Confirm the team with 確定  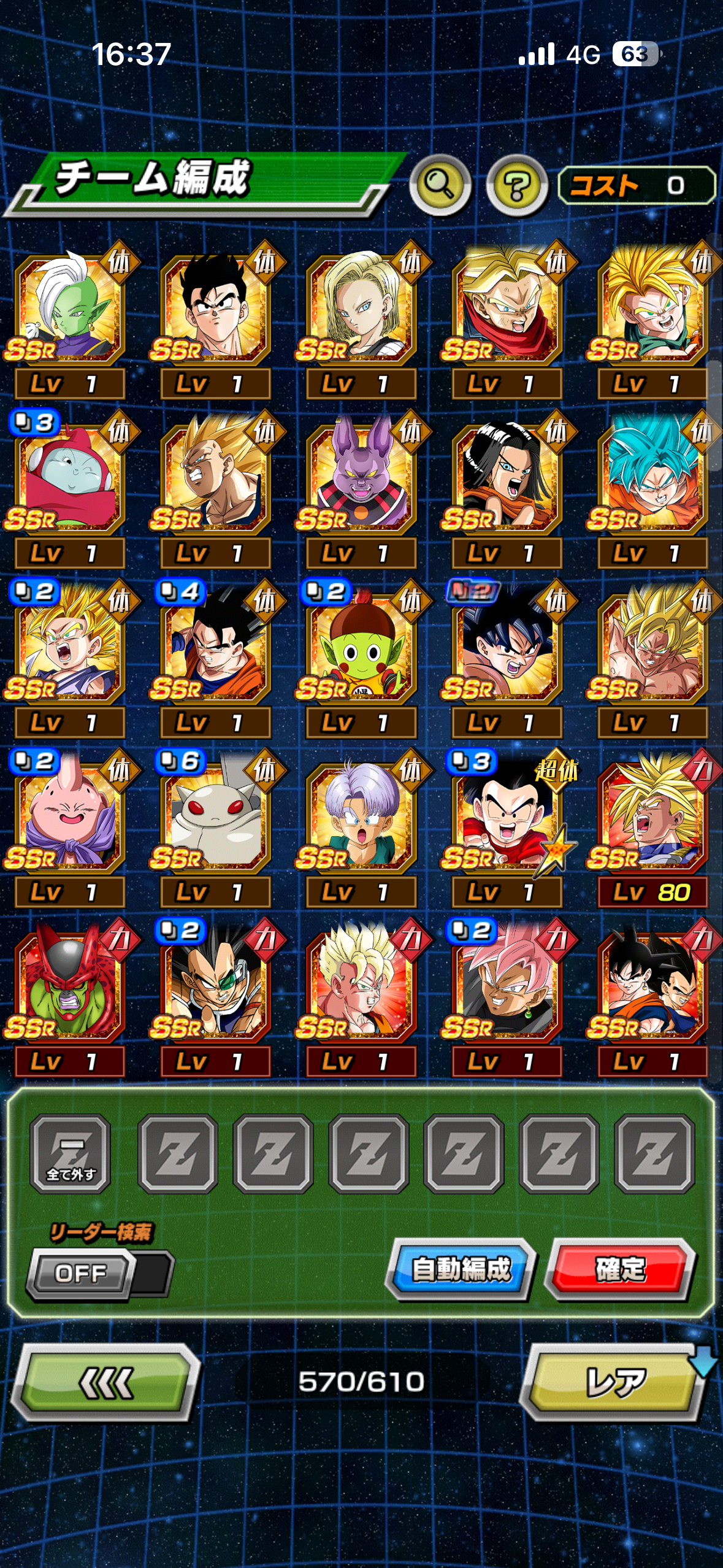tap(621, 1269)
